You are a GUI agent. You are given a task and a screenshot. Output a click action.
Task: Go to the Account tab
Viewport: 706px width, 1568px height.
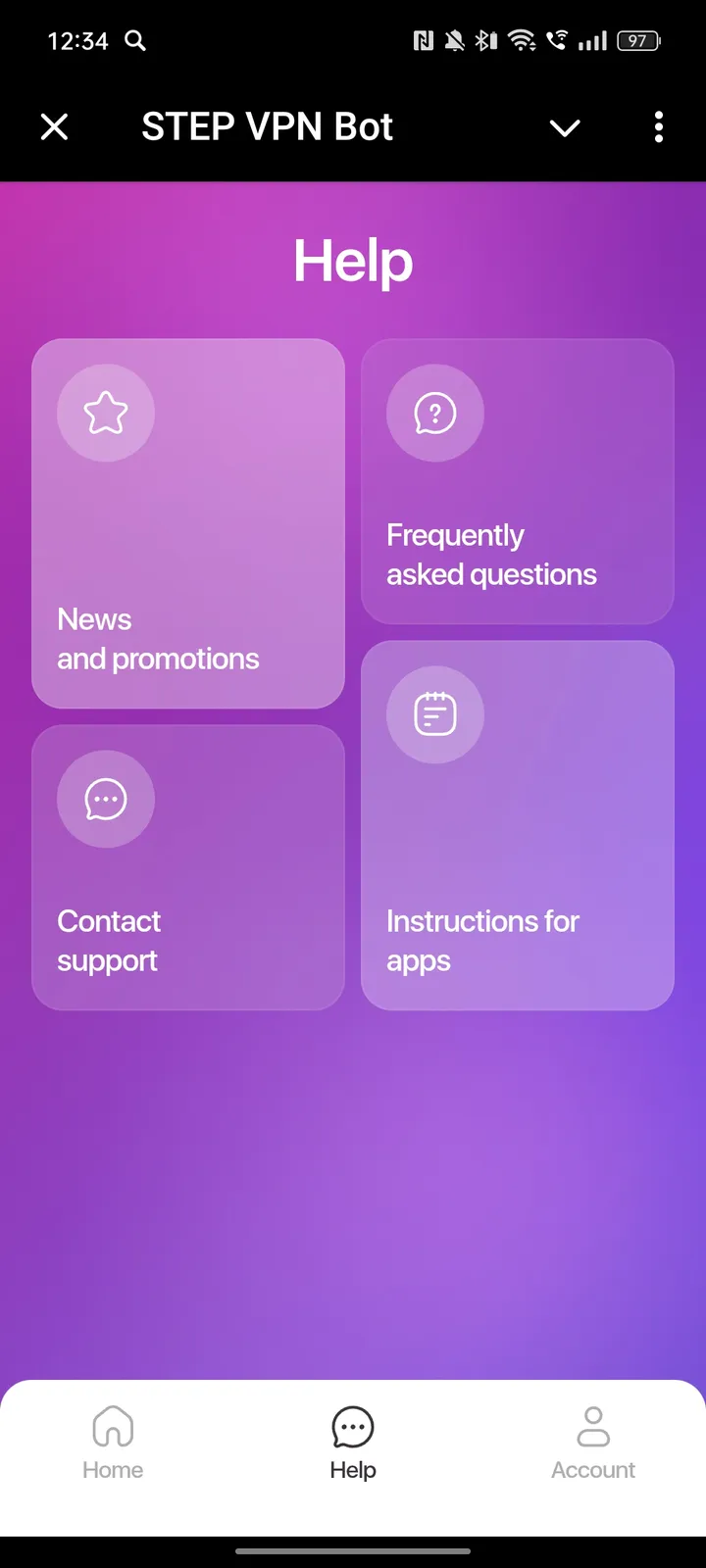click(592, 1442)
